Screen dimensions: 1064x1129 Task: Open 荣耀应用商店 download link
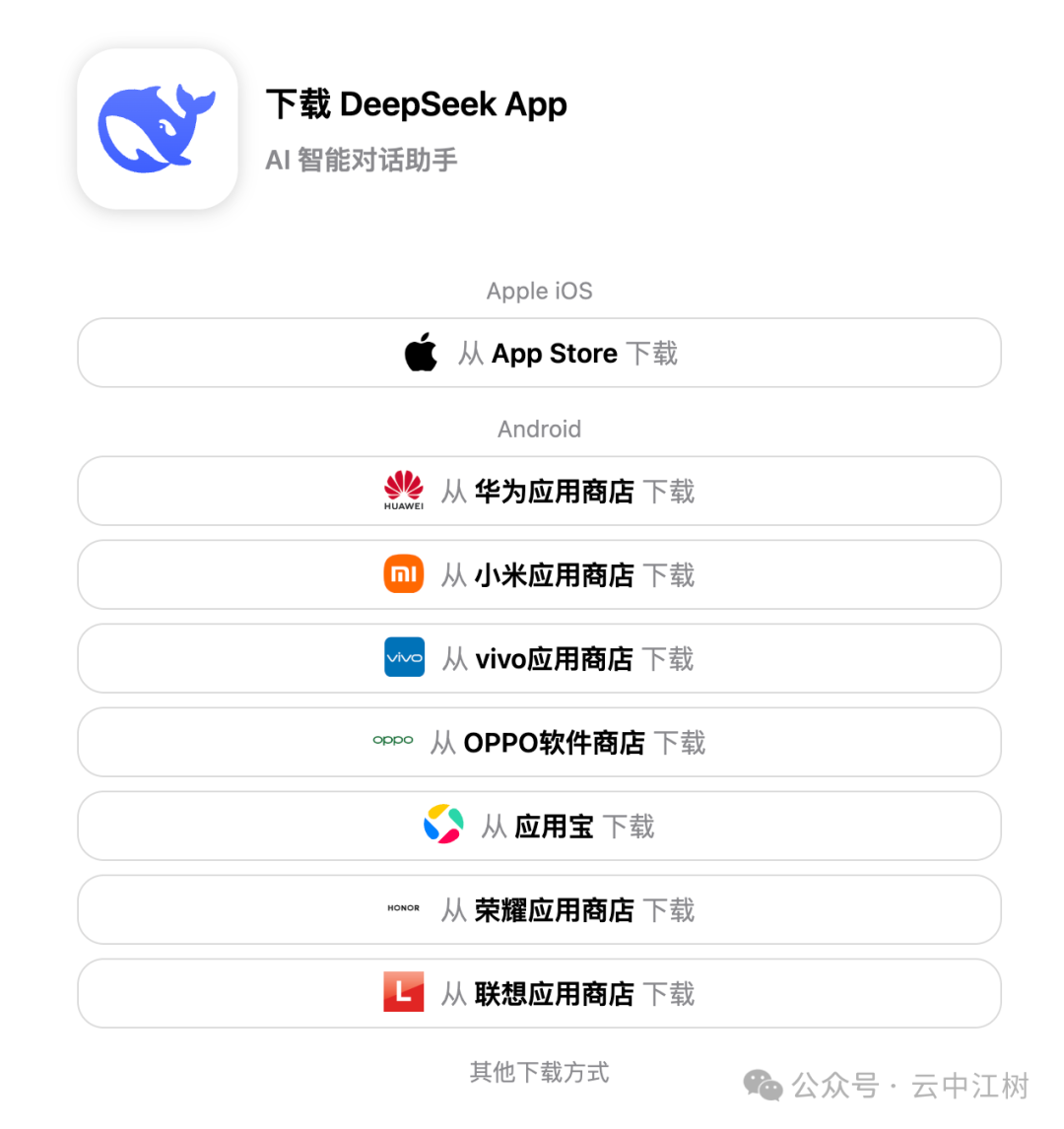539,909
